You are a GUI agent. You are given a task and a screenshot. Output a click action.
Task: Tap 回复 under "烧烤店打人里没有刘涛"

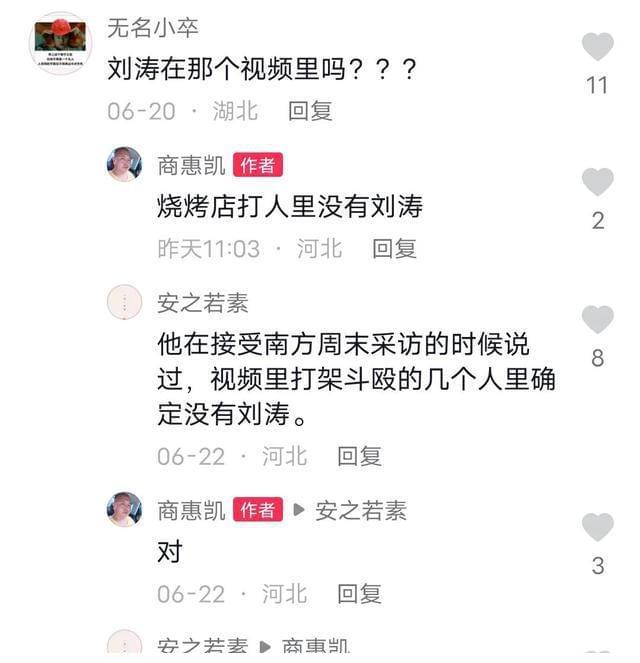point(394,248)
